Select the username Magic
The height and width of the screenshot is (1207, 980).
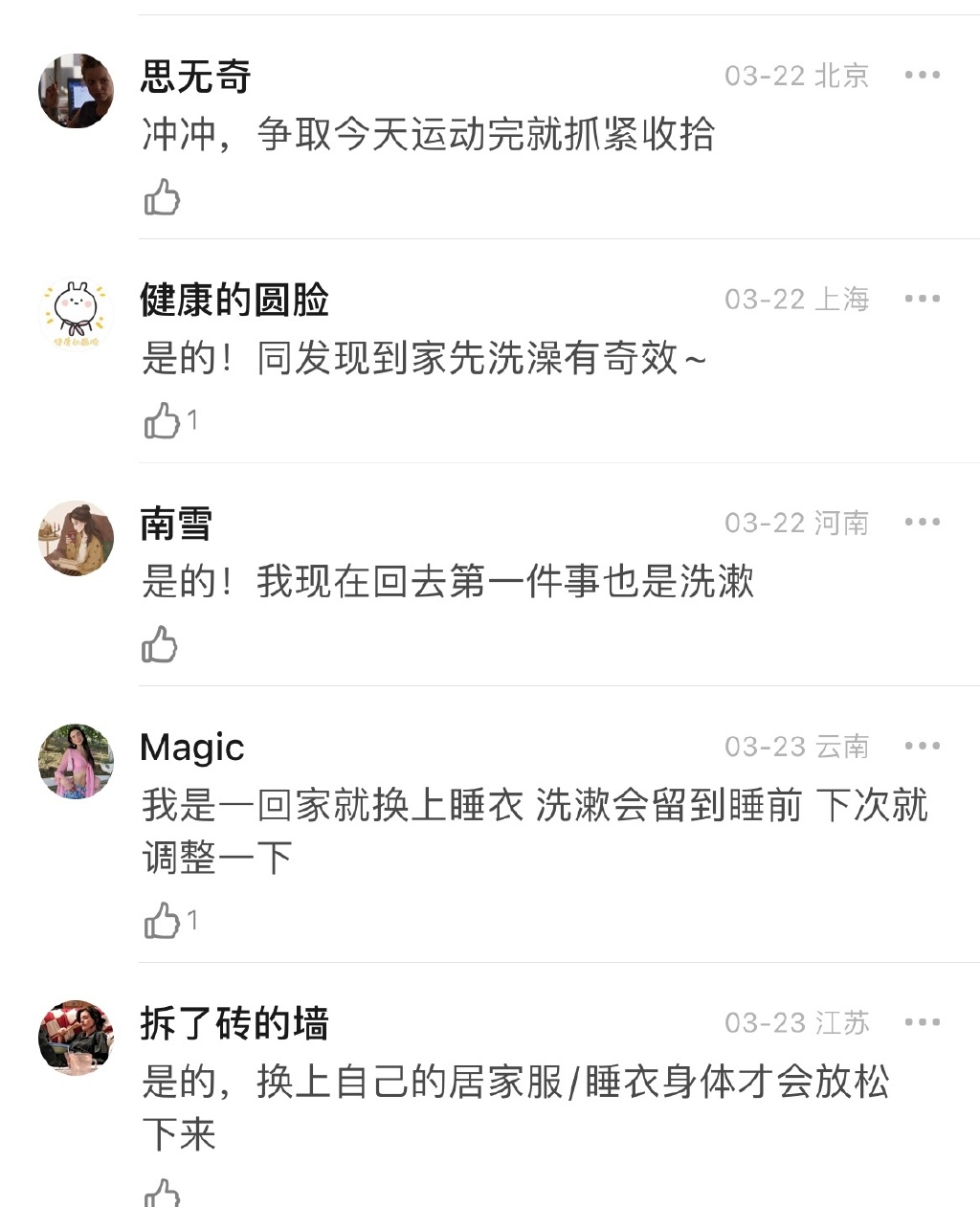[x=192, y=747]
